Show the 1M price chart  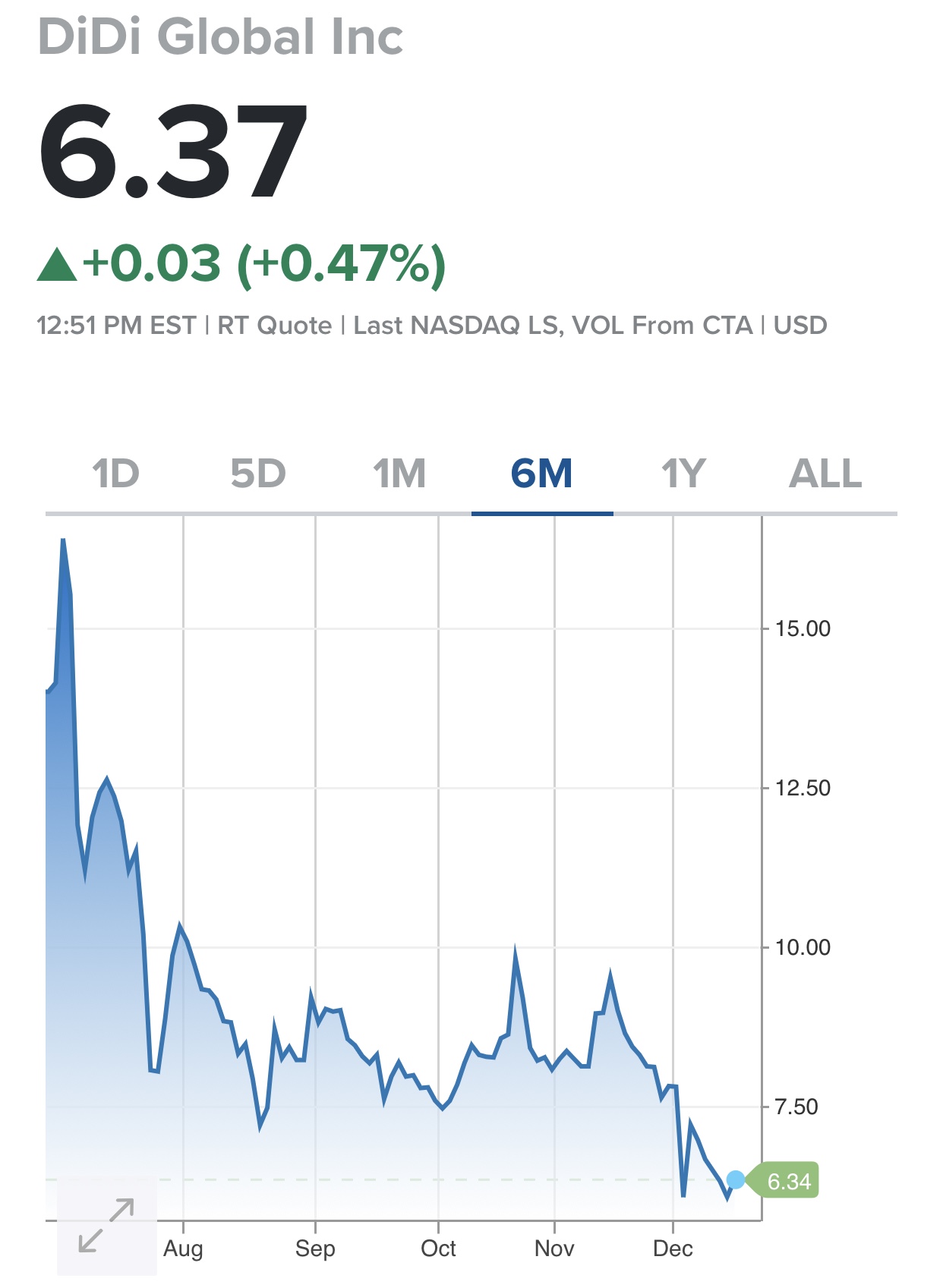[399, 474]
